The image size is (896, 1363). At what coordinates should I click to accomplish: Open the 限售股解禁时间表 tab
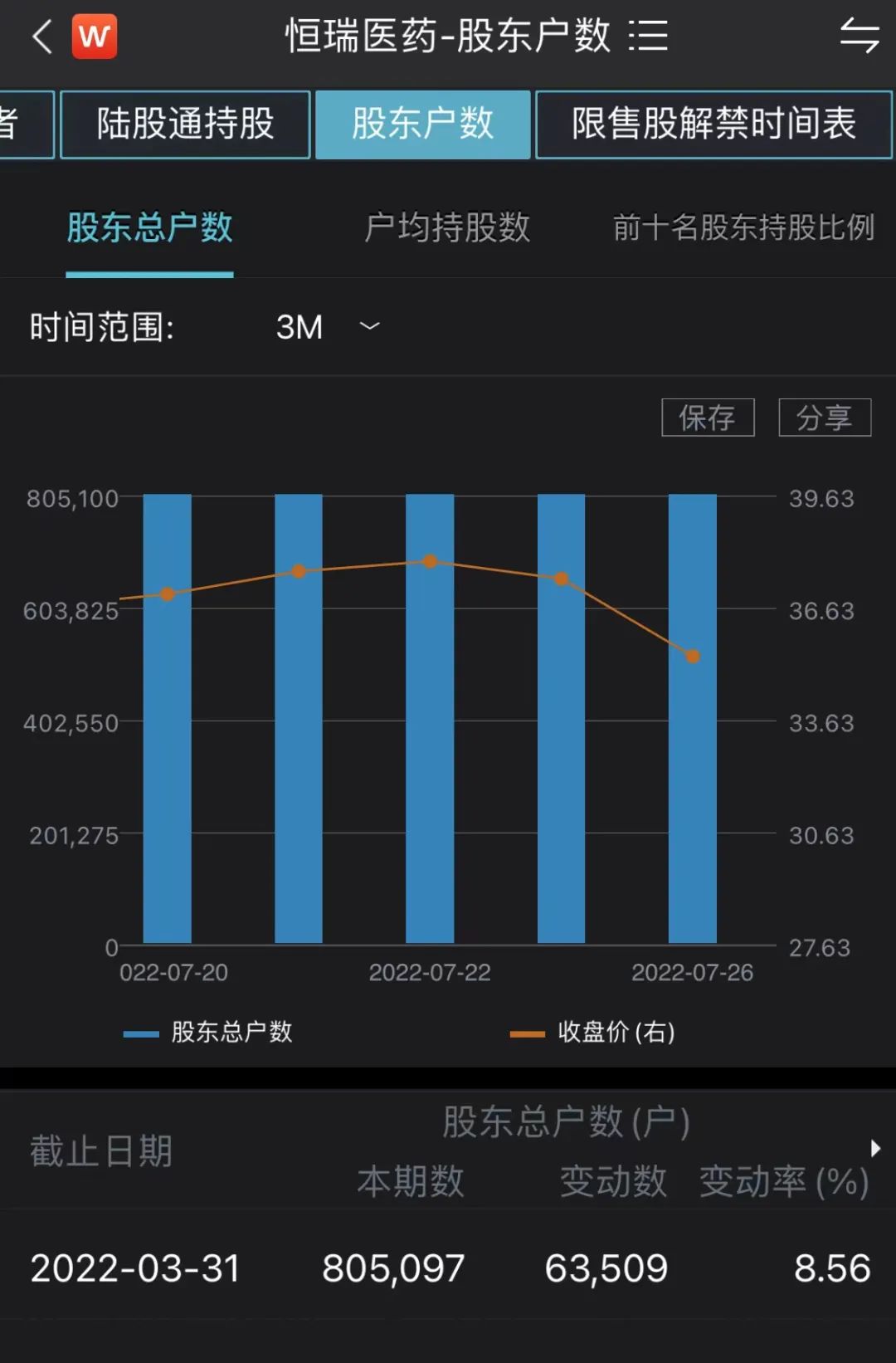pyautogui.click(x=713, y=125)
